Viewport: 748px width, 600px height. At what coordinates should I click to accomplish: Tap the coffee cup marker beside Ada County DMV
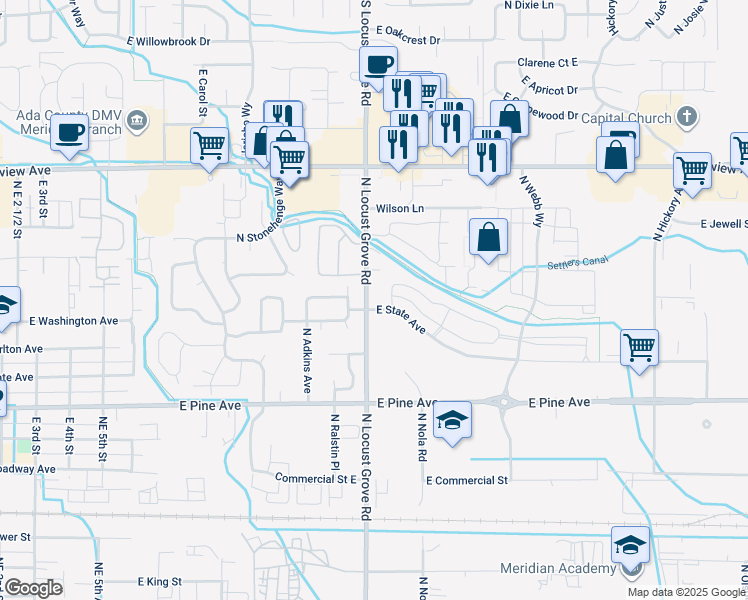[70, 134]
